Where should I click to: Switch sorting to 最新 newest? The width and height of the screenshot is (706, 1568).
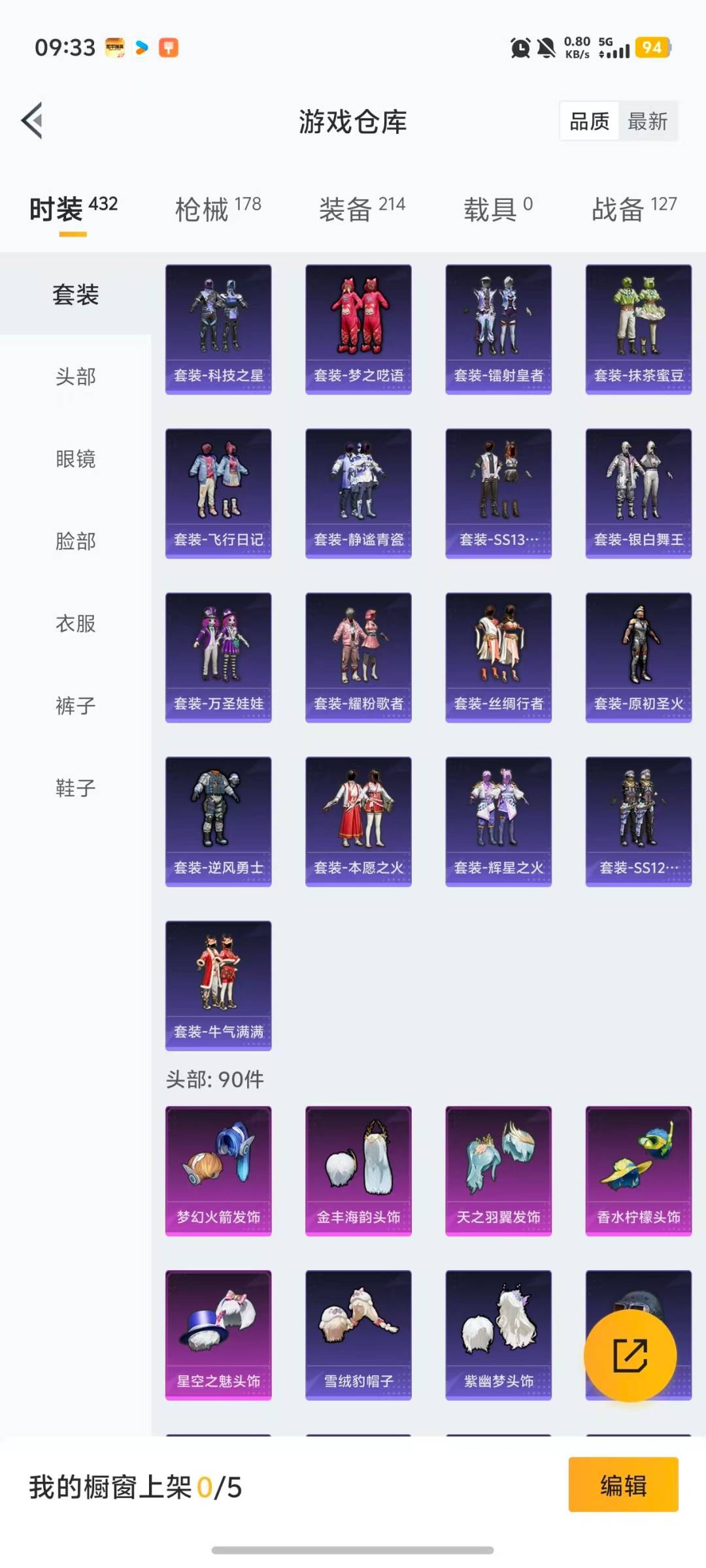pos(647,121)
